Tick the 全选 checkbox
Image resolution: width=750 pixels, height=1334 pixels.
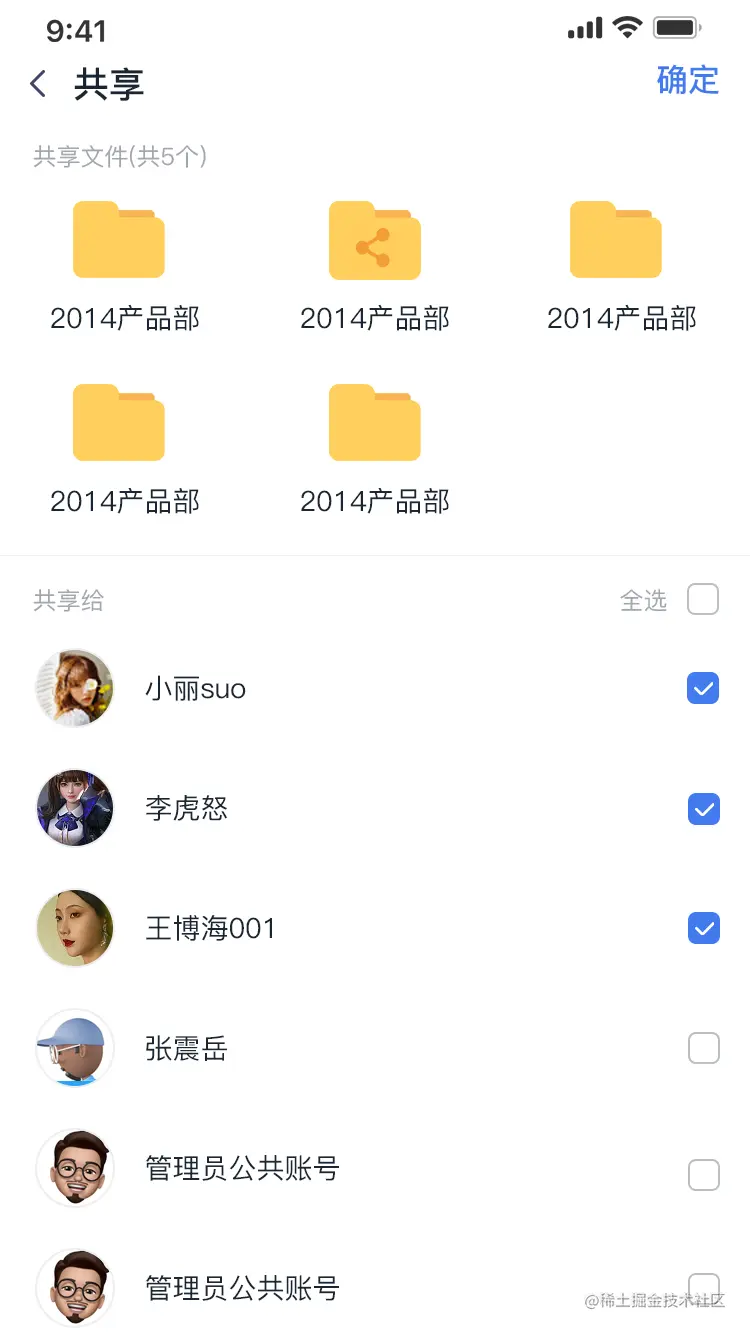click(703, 600)
